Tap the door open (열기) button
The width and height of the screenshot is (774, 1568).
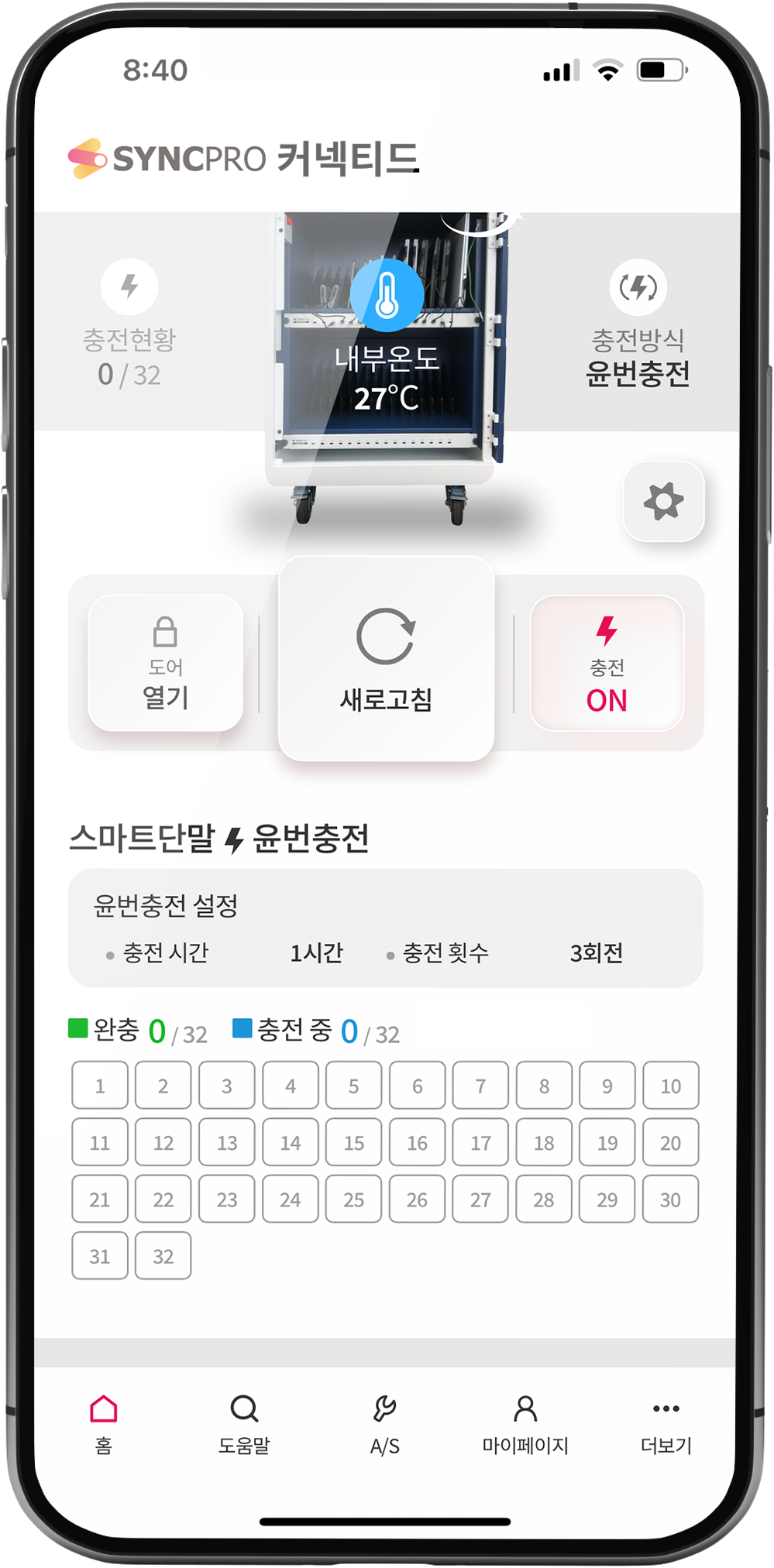[x=165, y=663]
